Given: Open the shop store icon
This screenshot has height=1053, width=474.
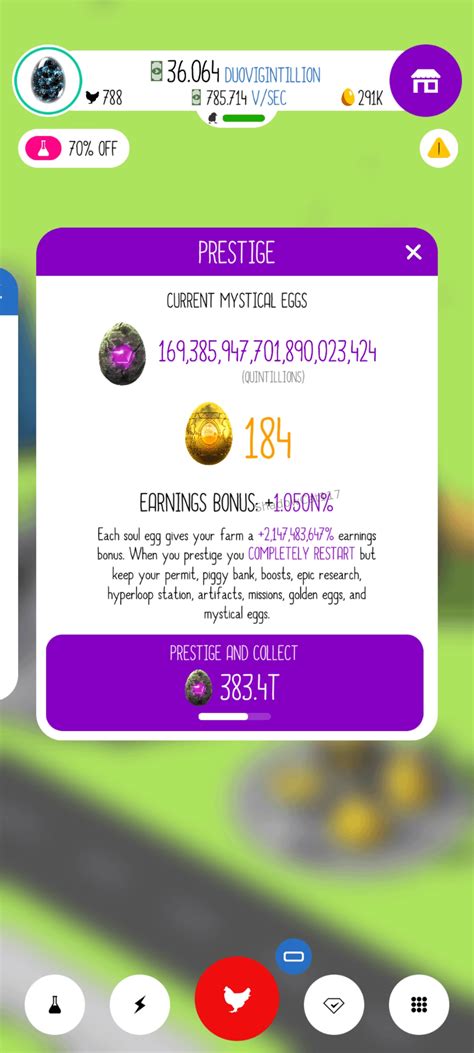Looking at the screenshot, I should tap(425, 81).
